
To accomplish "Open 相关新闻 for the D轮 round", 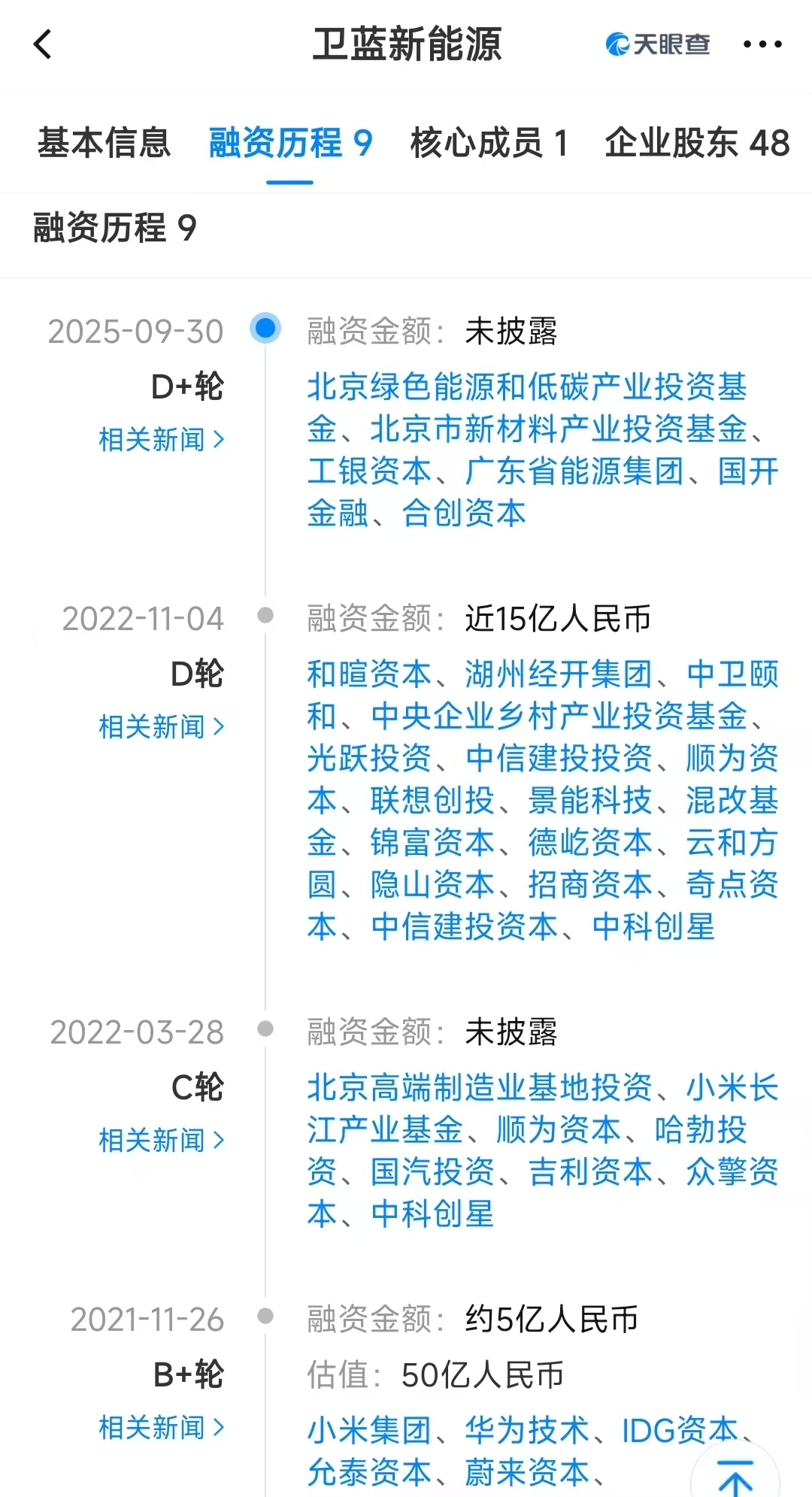I will (x=162, y=727).
